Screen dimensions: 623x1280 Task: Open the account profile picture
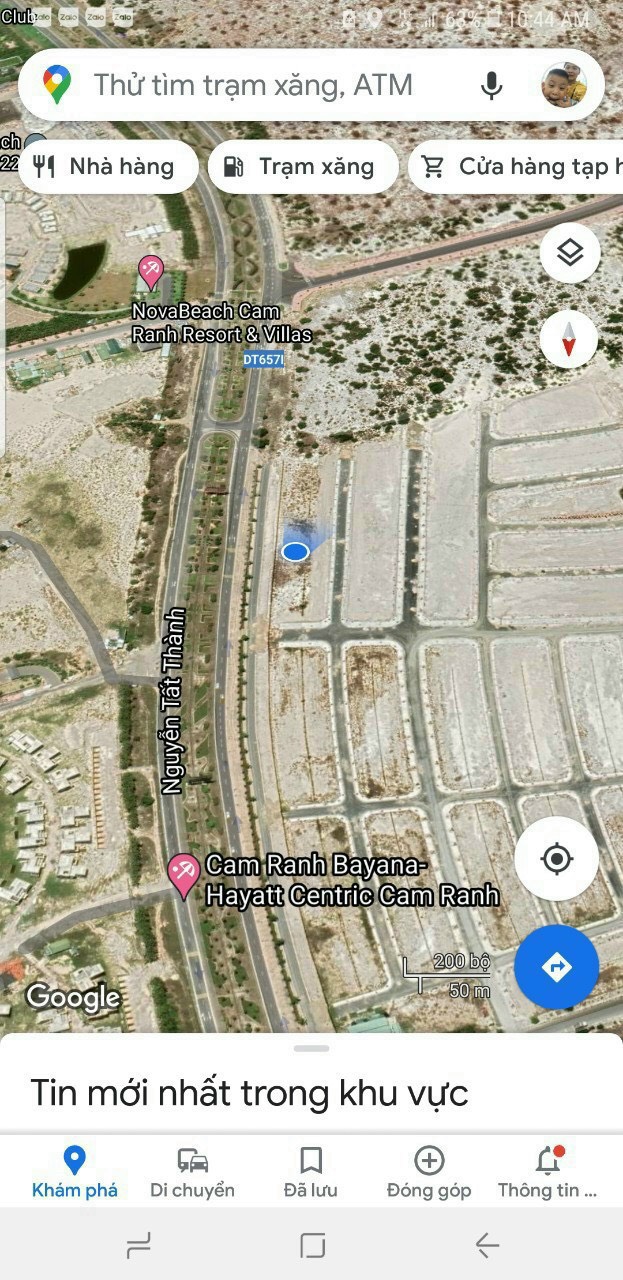point(564,85)
